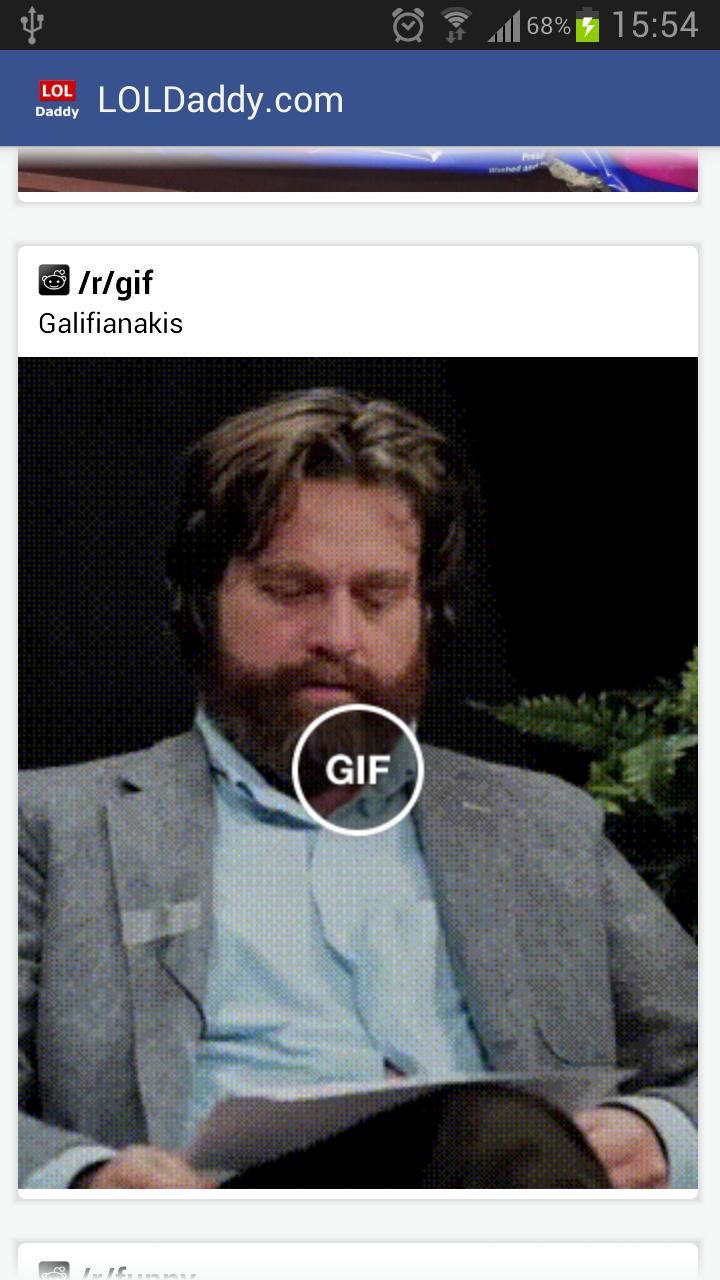Open the /r/gif subreddit link
This screenshot has width=720, height=1280.
(x=115, y=283)
